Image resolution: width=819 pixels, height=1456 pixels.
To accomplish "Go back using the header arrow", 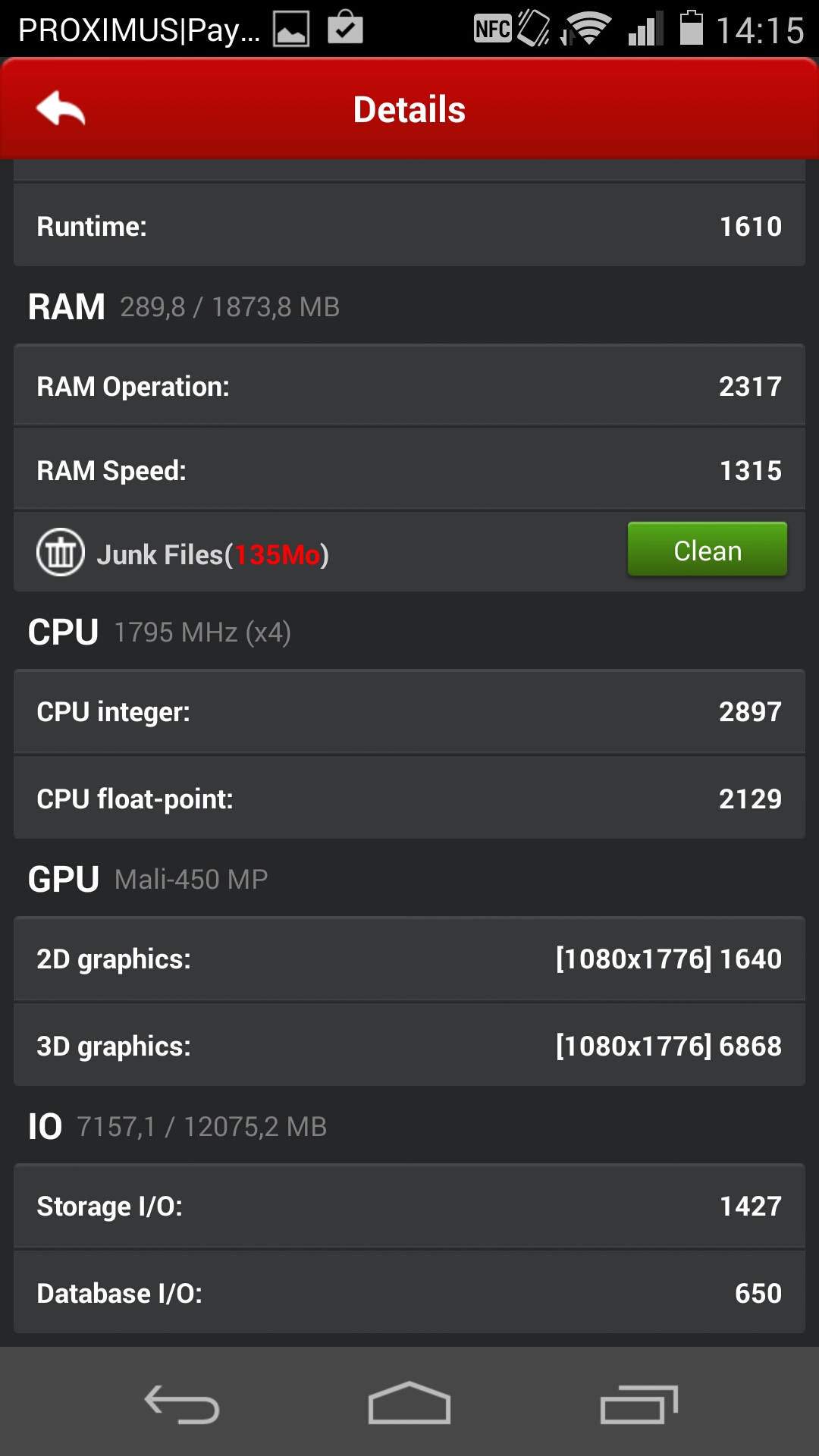I will coord(61,108).
